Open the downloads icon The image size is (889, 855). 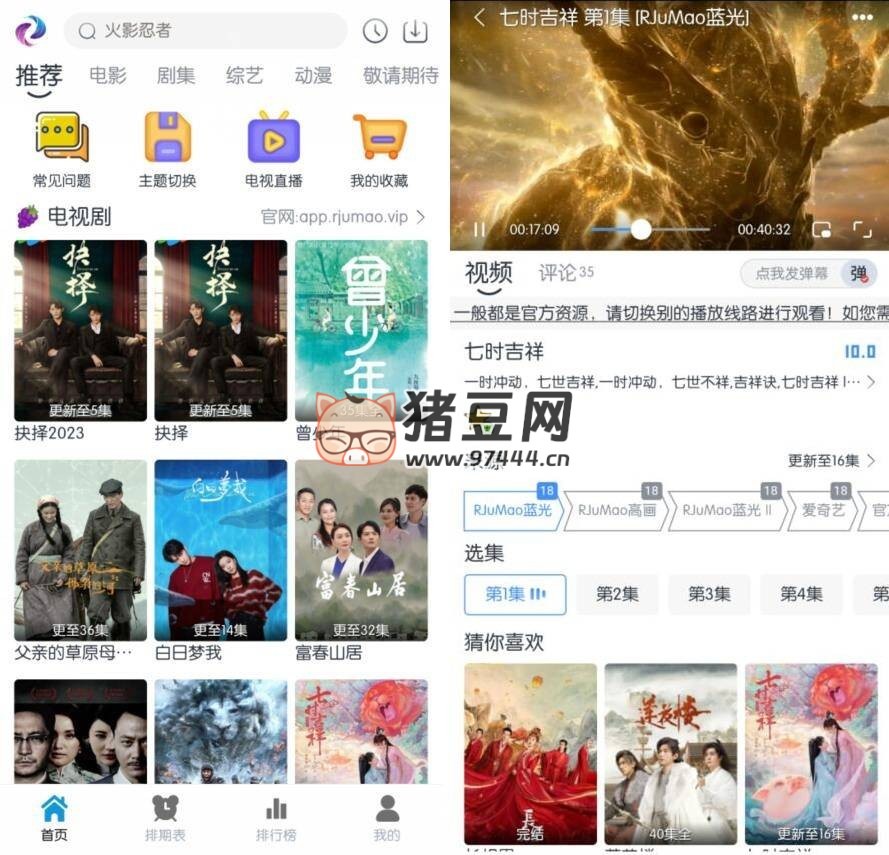coord(415,31)
